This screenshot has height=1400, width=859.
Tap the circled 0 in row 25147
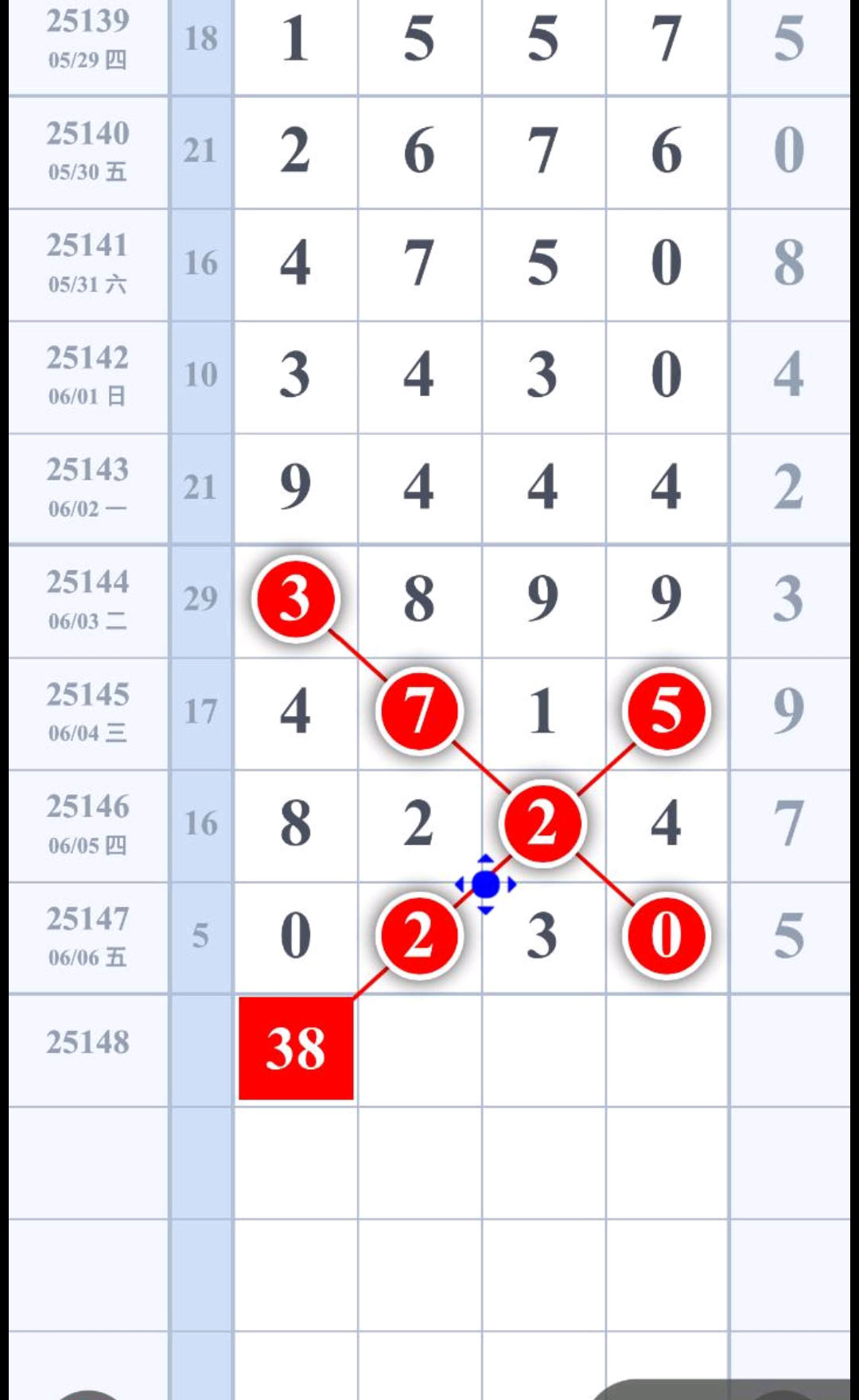coord(667,935)
